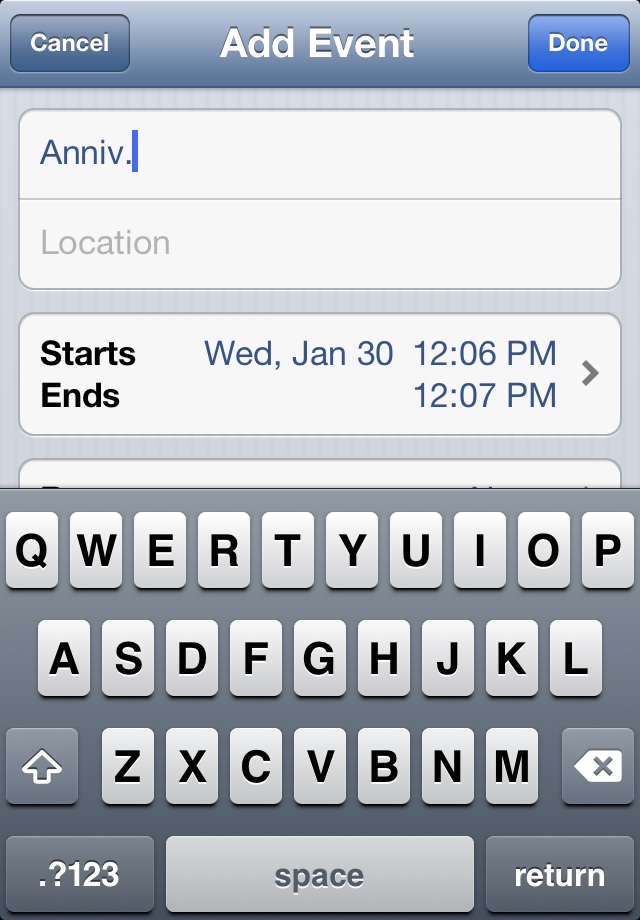Focus the title field containing Anniv.
Image resolution: width=640 pixels, height=920 pixels.
click(x=320, y=154)
